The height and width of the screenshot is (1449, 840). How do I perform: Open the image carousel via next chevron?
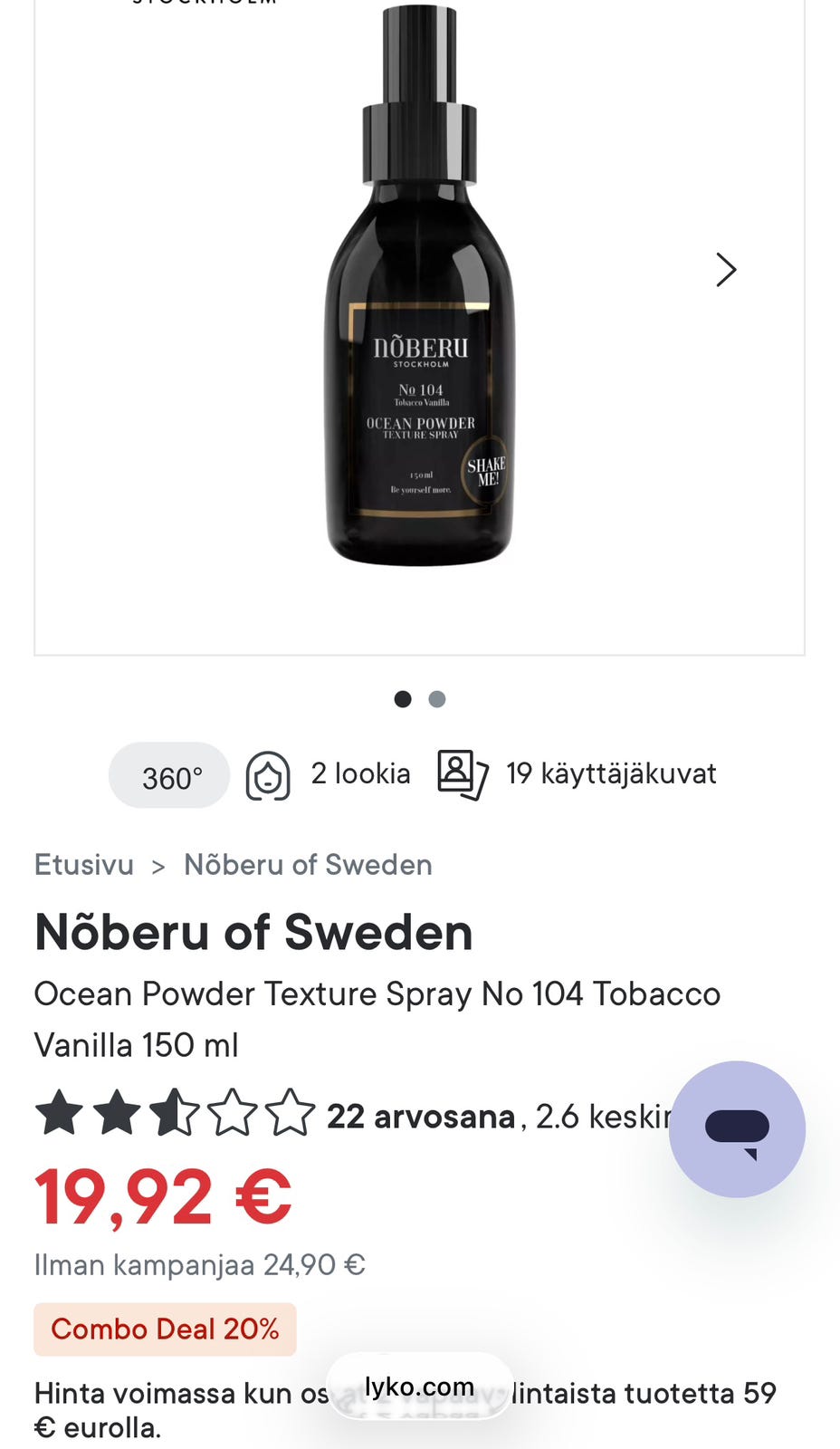click(x=725, y=270)
